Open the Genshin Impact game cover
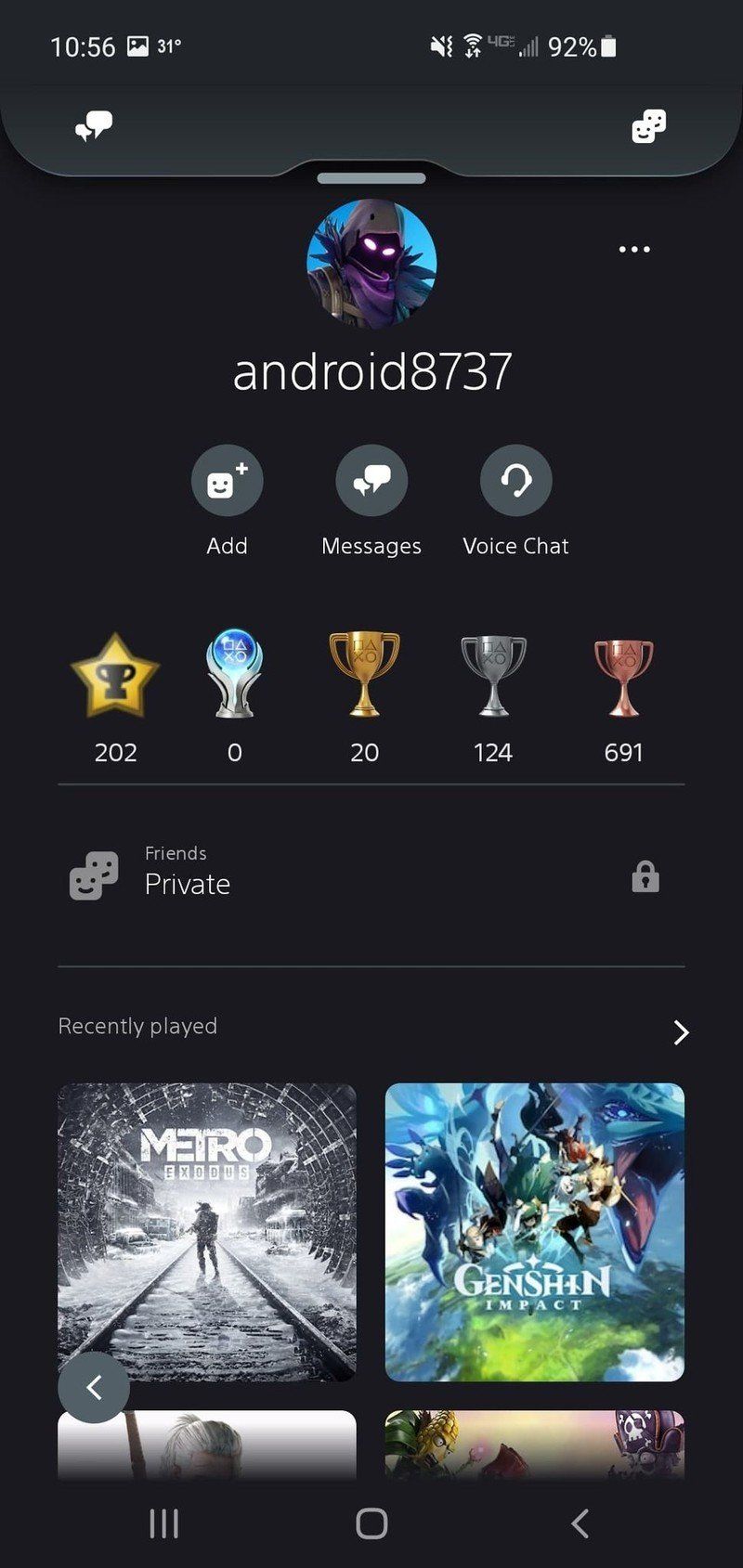This screenshot has height=1568, width=743. click(535, 1231)
